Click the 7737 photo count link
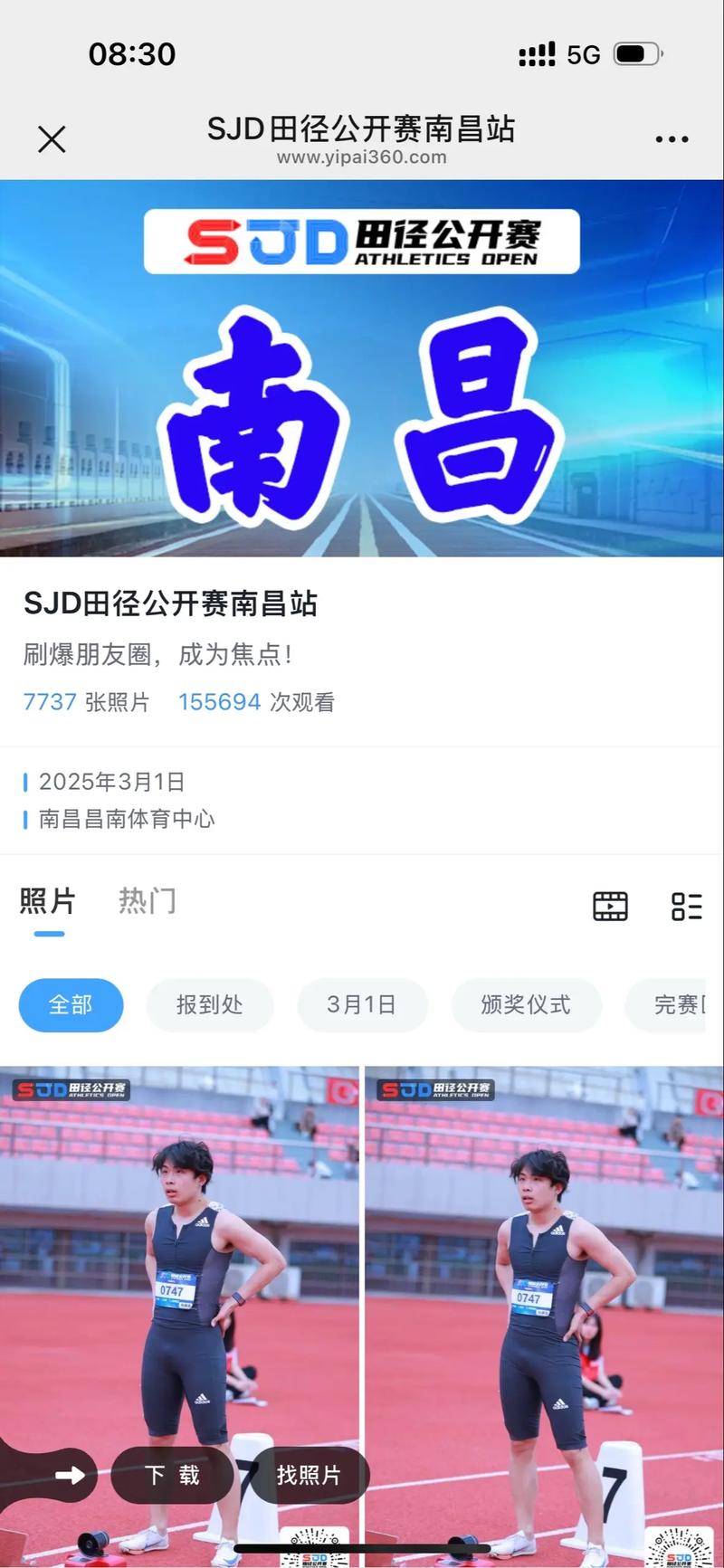724x1568 pixels. 50,702
